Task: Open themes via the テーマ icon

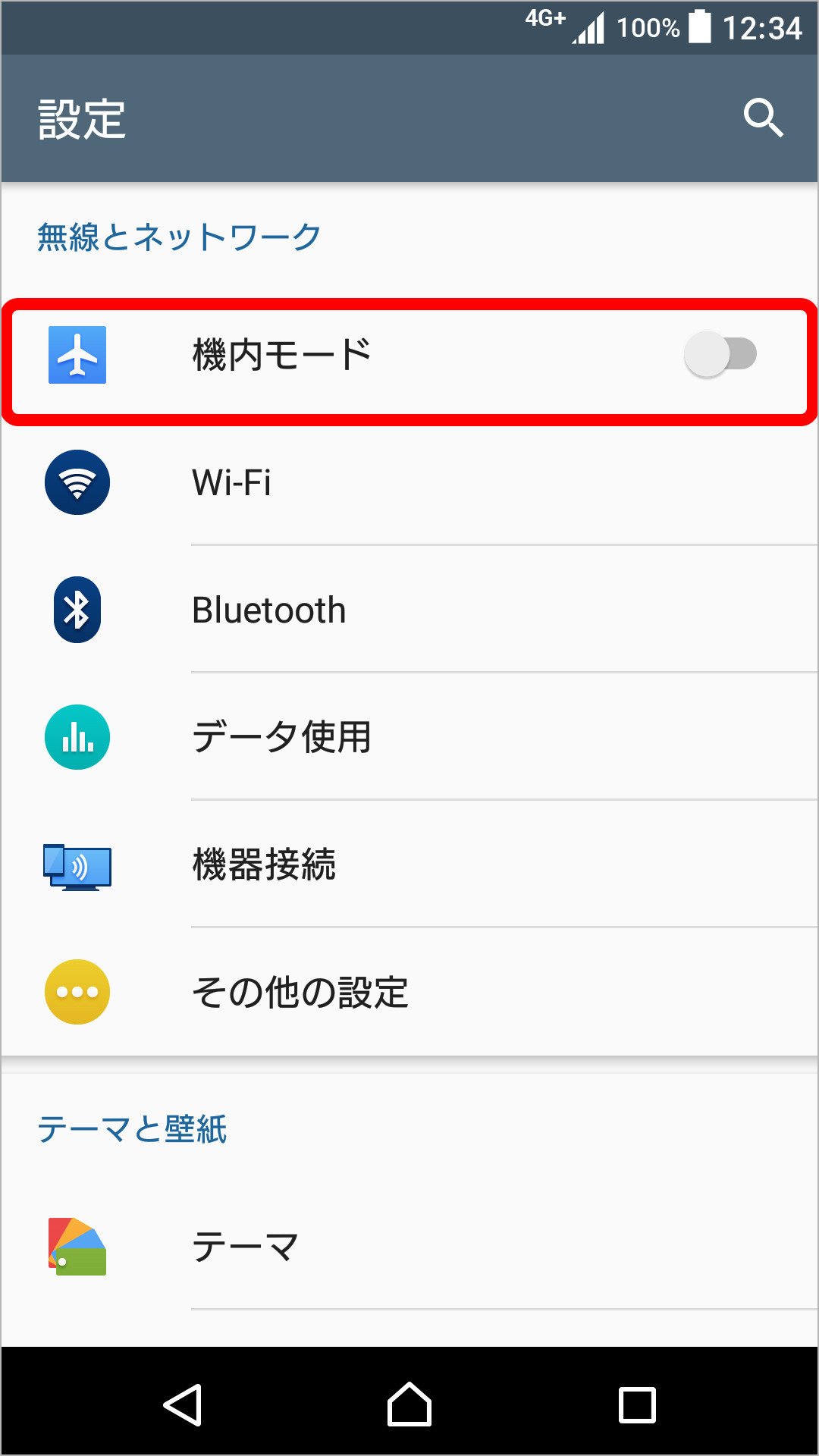Action: click(x=77, y=1244)
